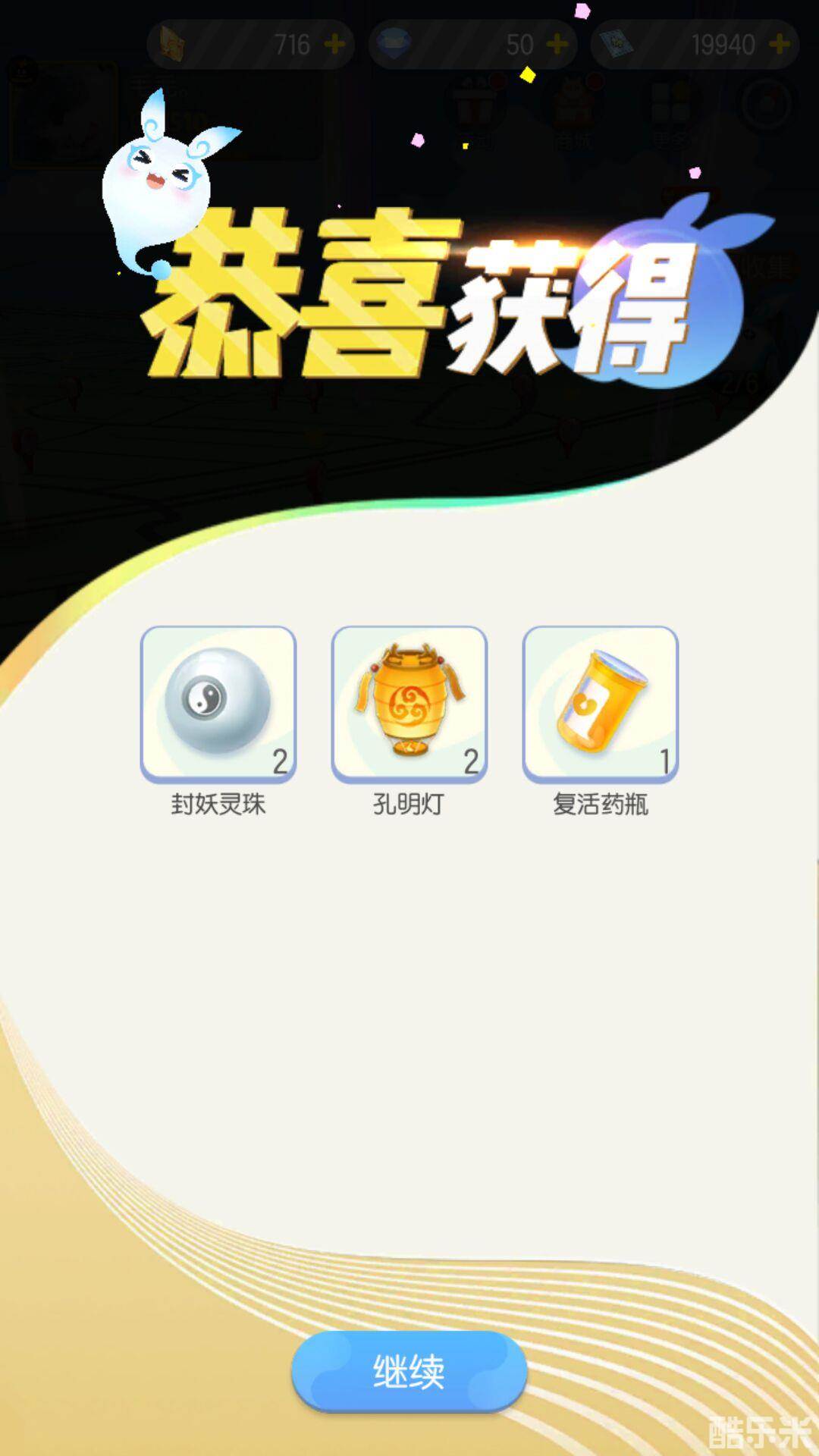The image size is (819, 1456).
Task: Select the 孔明灯 reward item
Action: coord(409,703)
